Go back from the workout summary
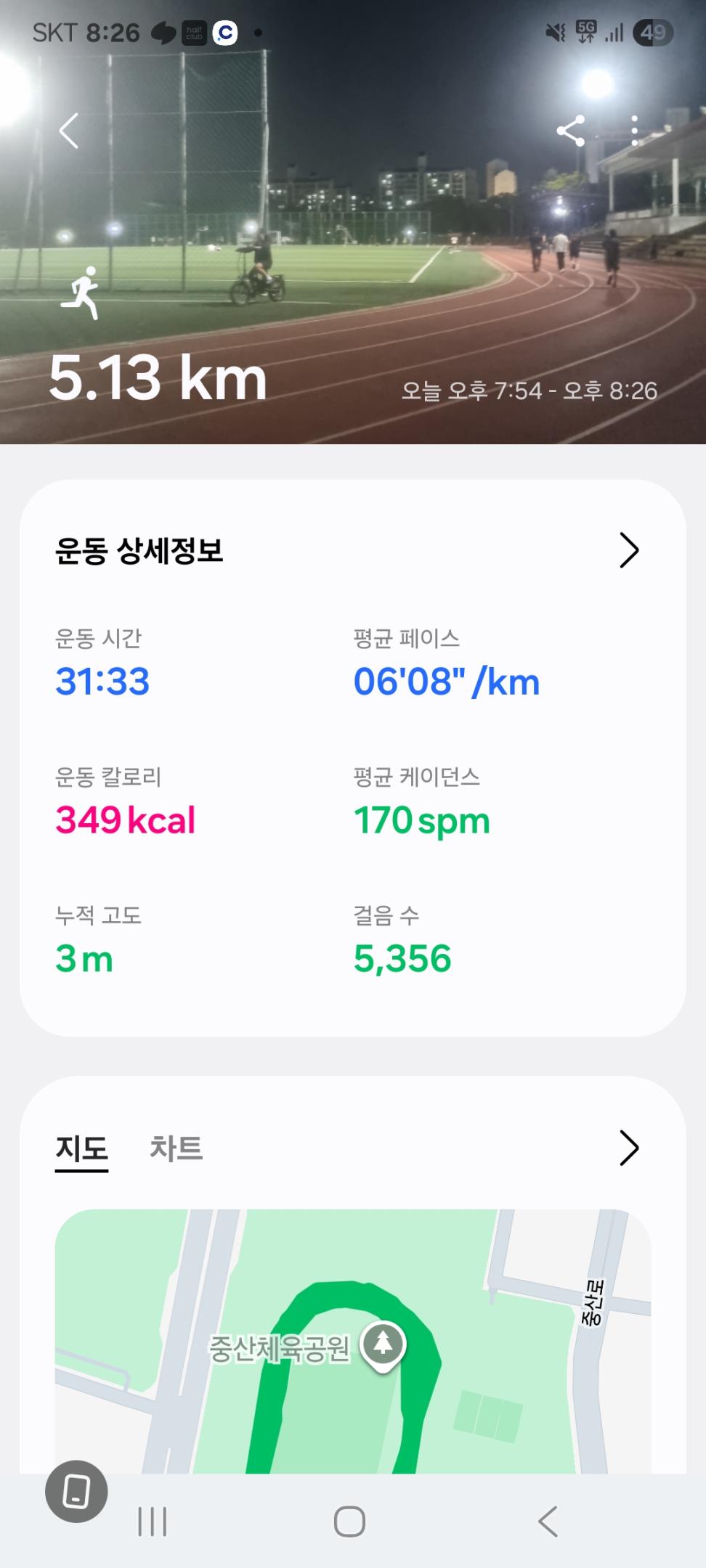 click(x=69, y=131)
